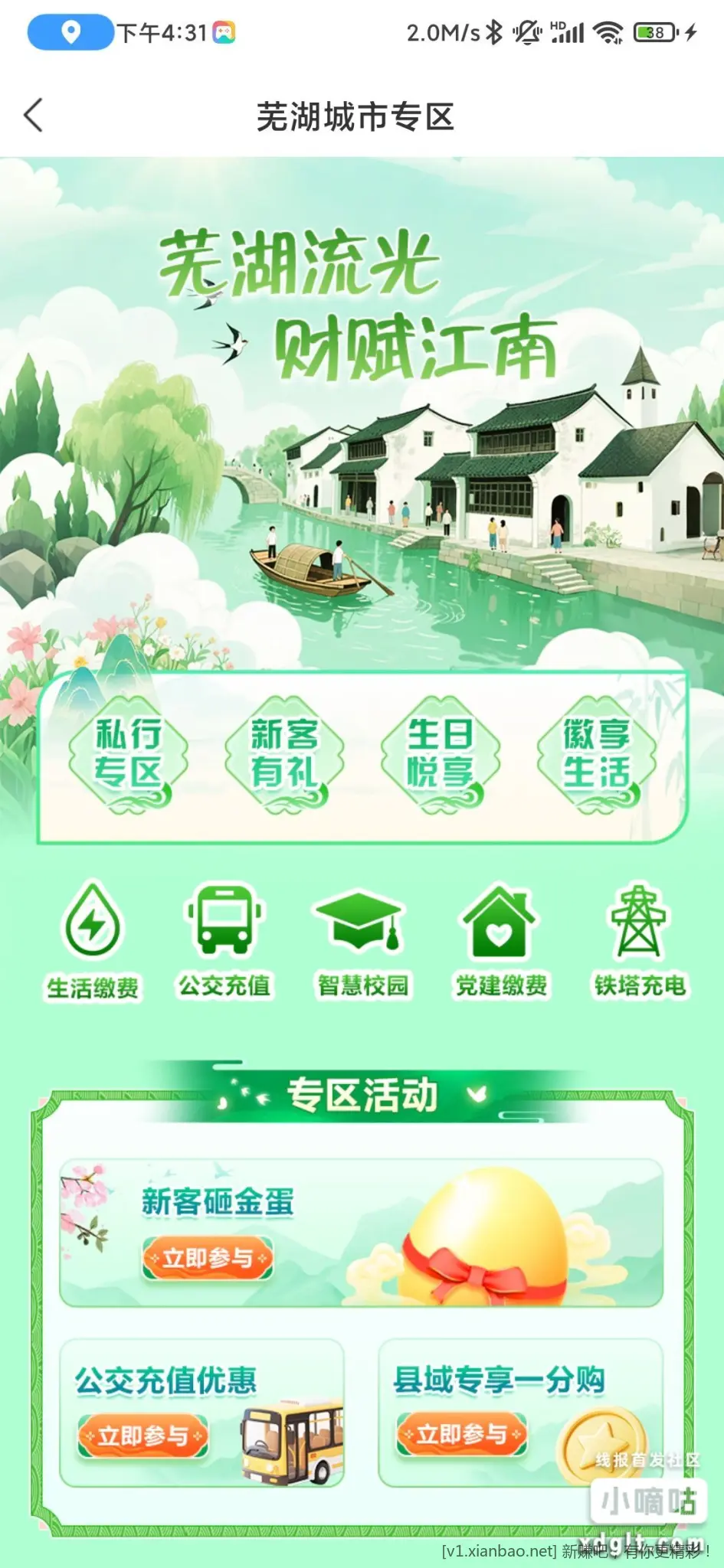The image size is (724, 1568).
Task: Open 公交充值 service
Action: 224,940
